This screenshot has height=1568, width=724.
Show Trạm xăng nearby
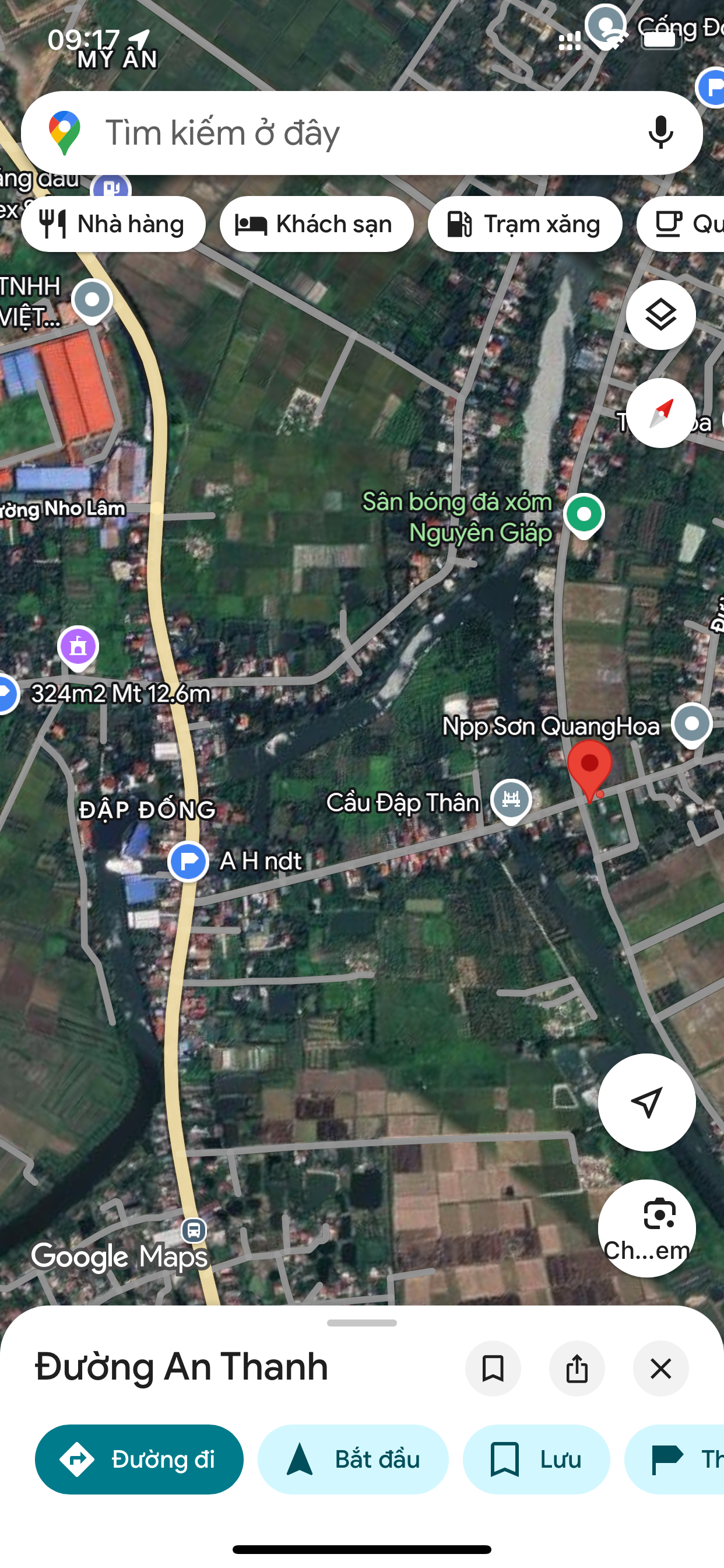coord(525,224)
